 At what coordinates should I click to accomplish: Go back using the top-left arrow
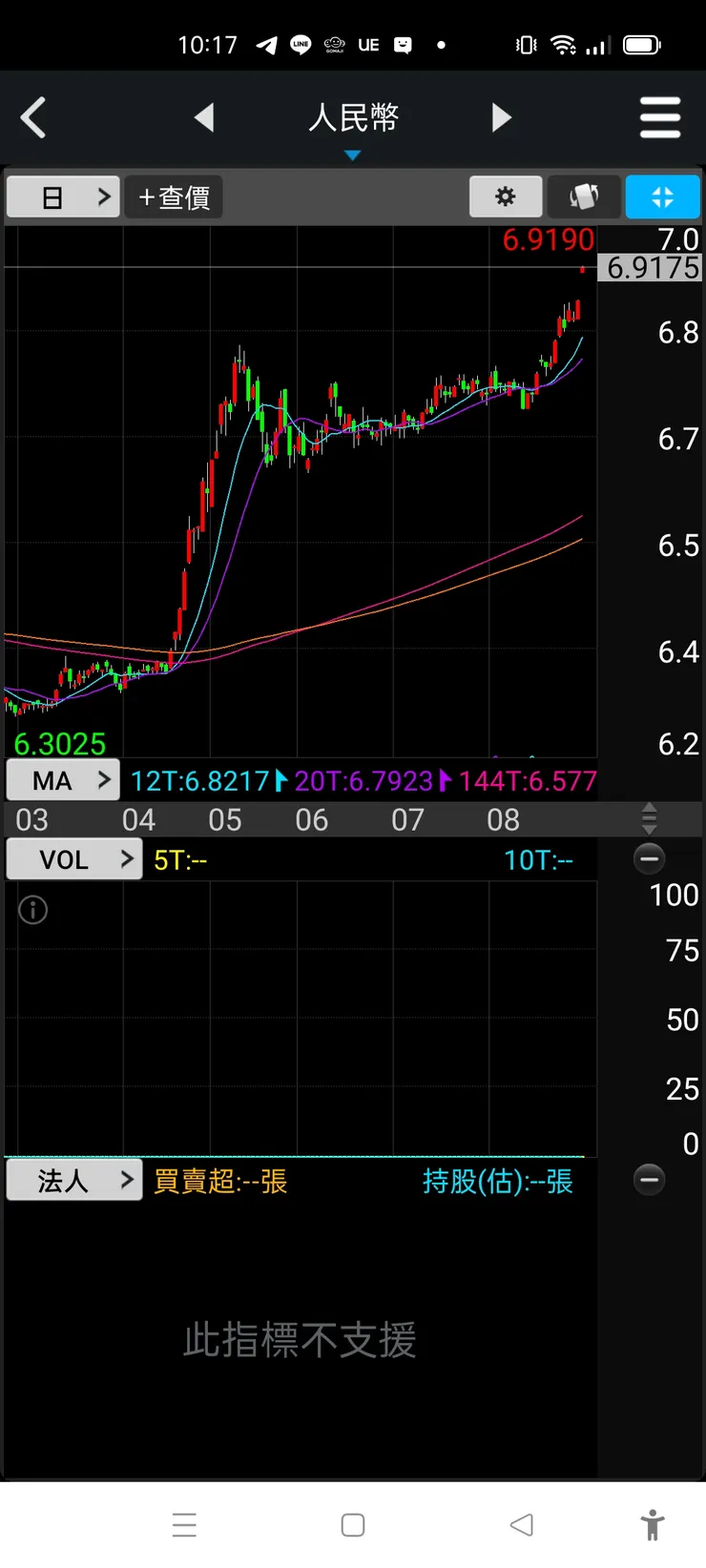coord(34,118)
